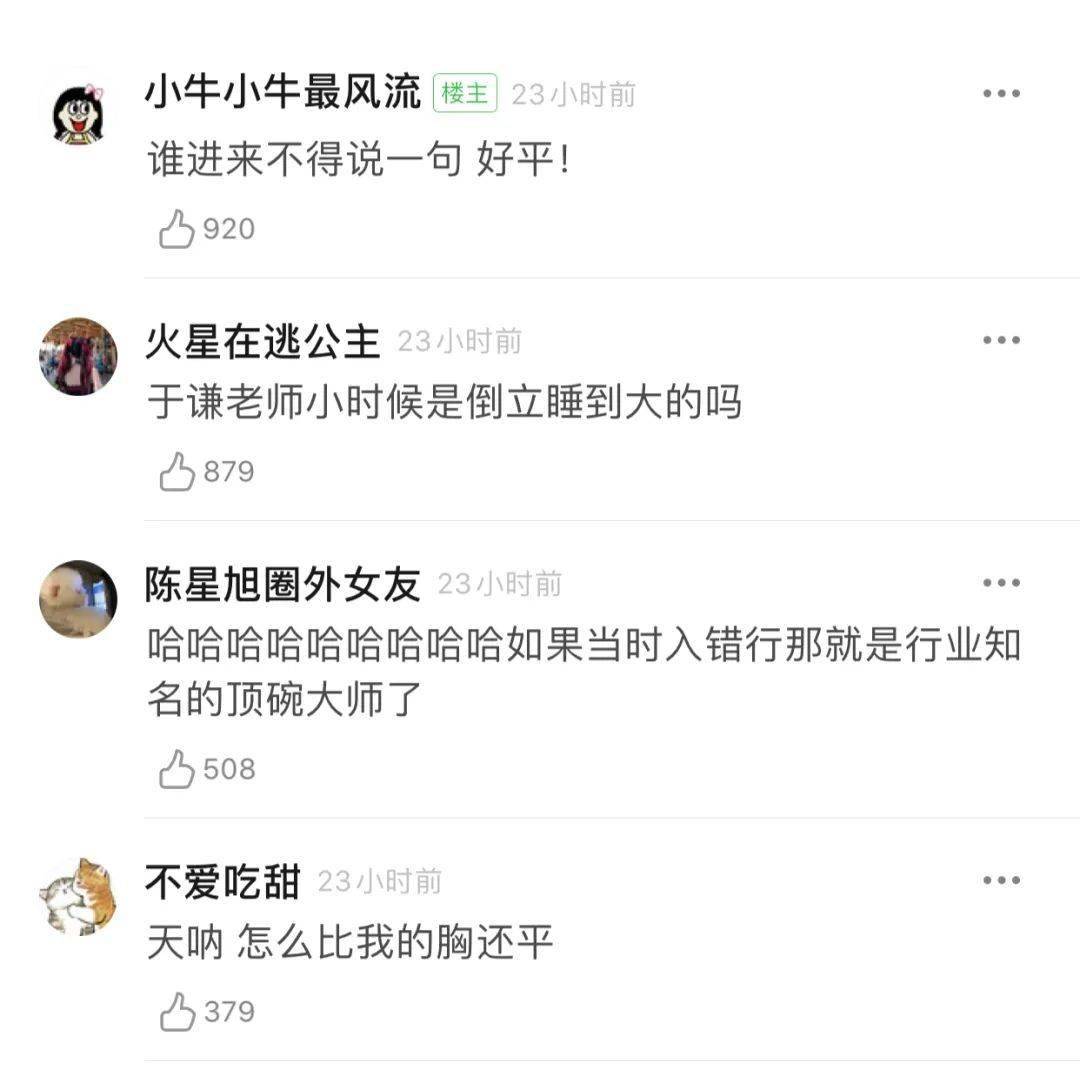Like the comment by 小牛小牛最风流

point(177,229)
